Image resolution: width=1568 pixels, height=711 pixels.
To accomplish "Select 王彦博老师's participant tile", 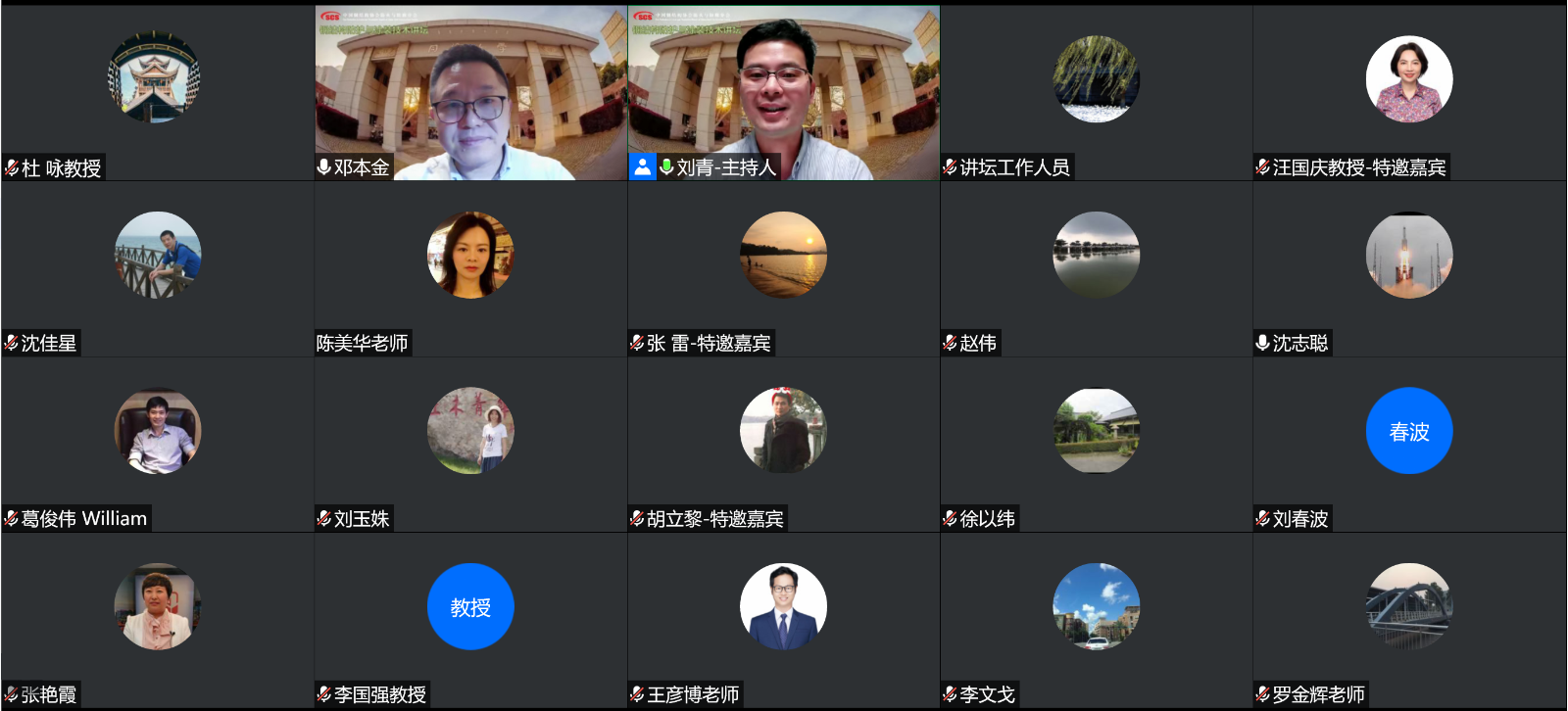I will (783, 619).
